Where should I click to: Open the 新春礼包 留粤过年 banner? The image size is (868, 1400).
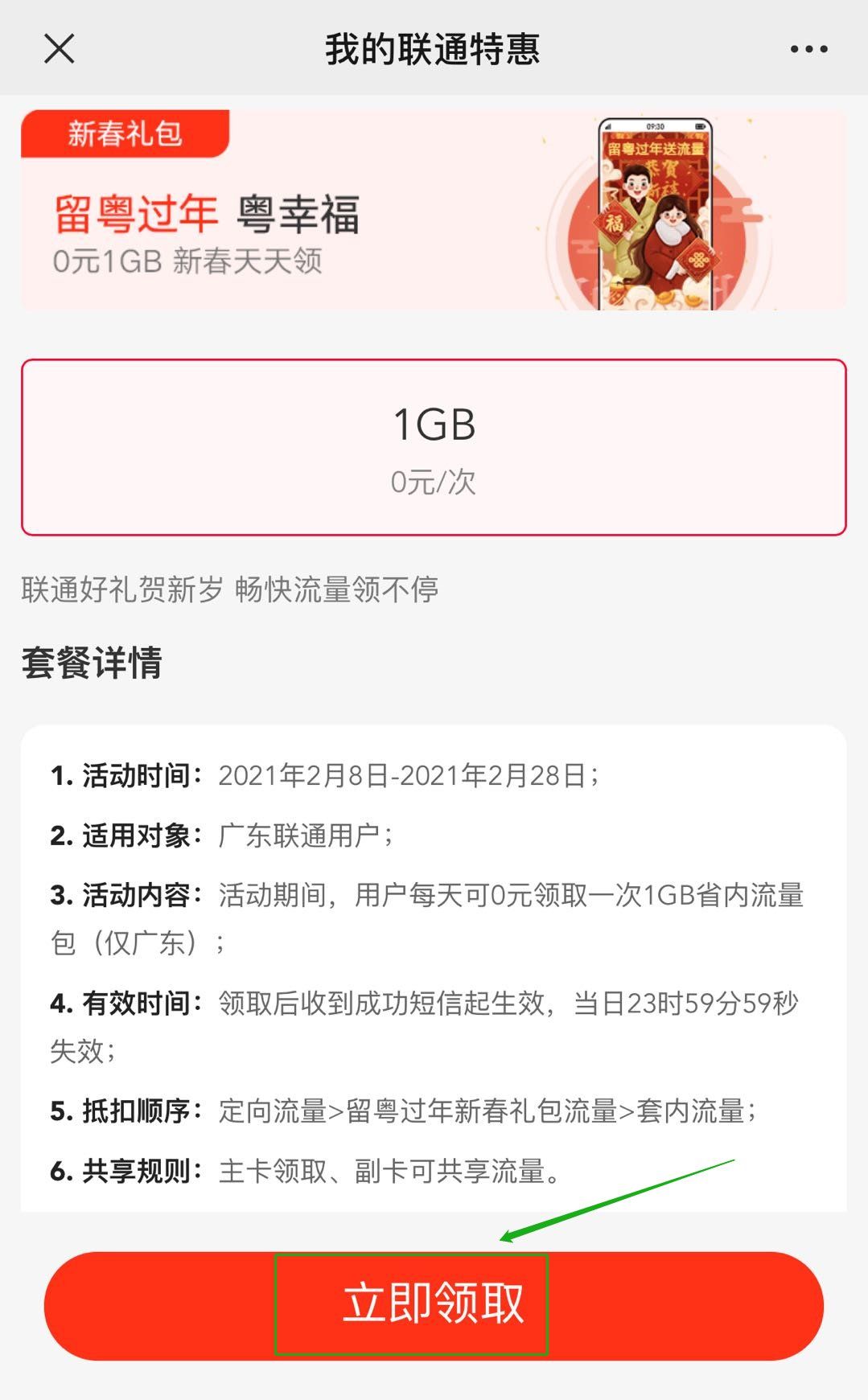click(434, 210)
